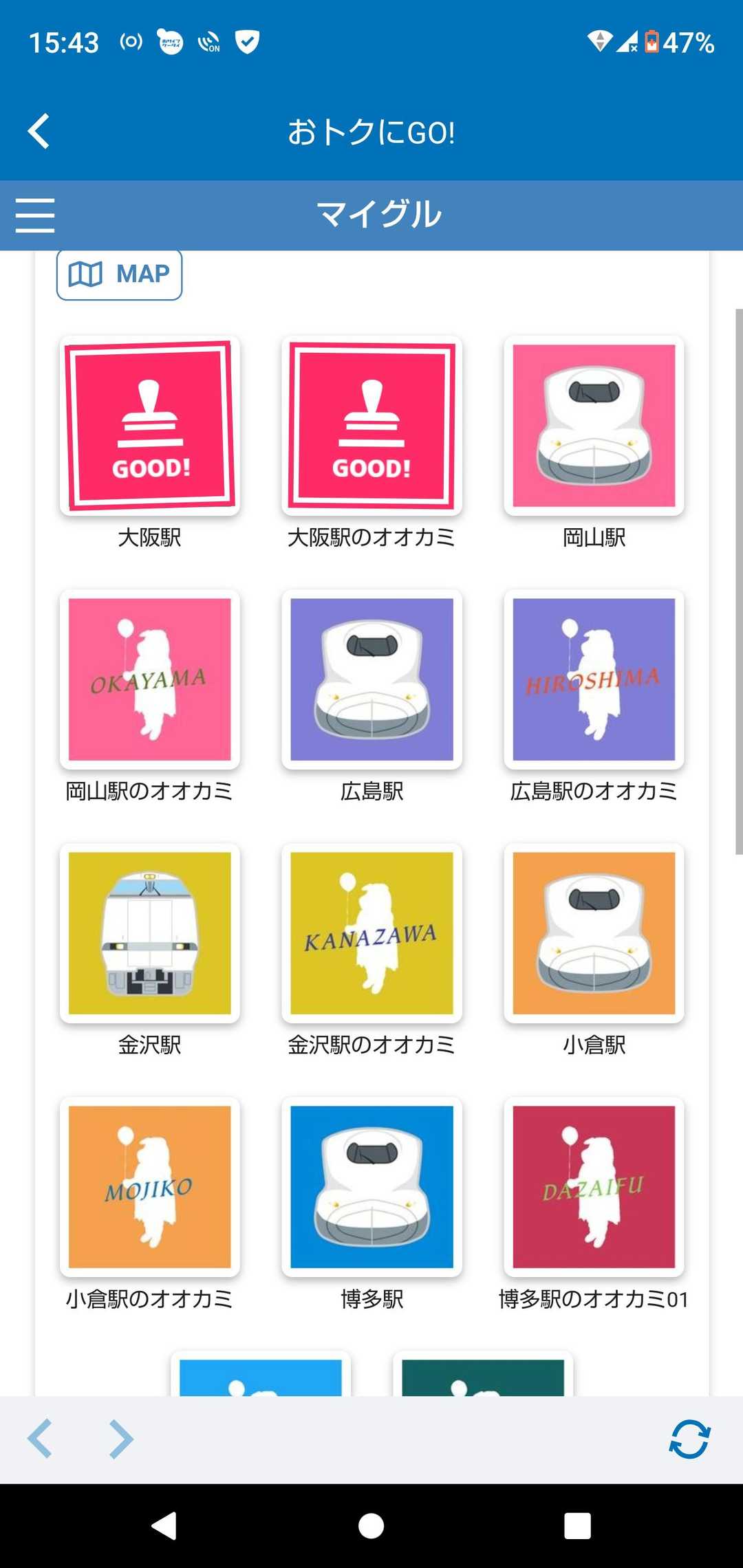
Task: Tap the system home button
Action: [371, 1526]
